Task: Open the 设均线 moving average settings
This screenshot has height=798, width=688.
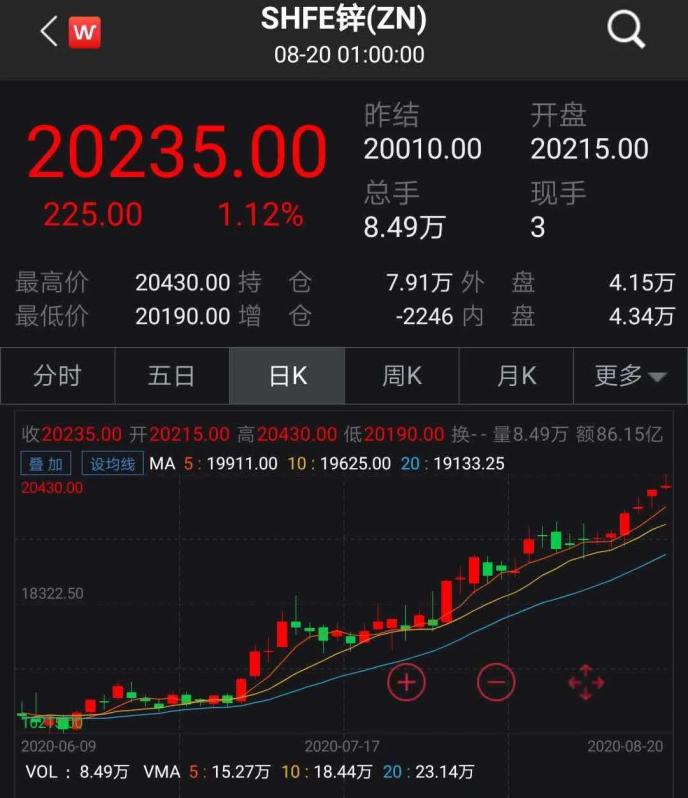Action: [x=112, y=464]
